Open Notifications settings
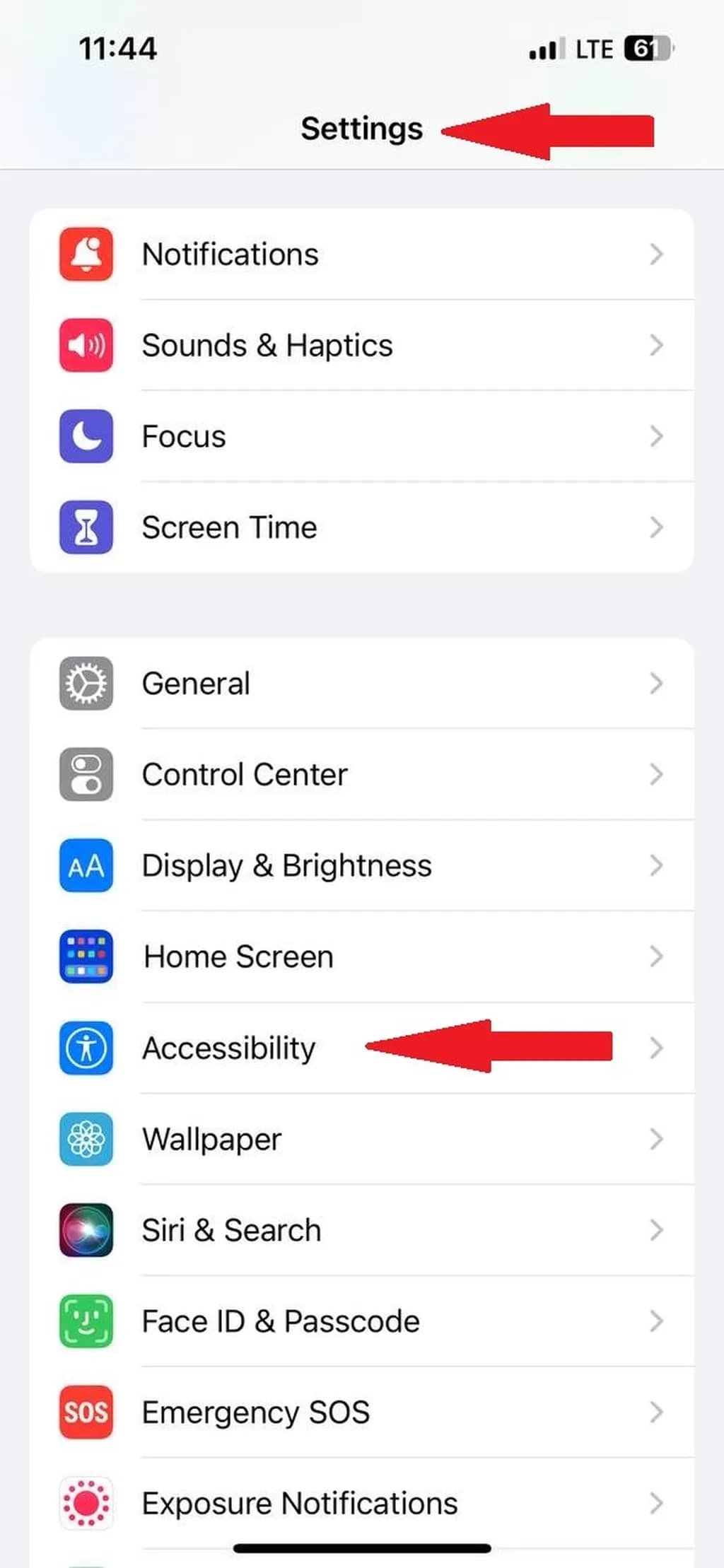The height and width of the screenshot is (1568, 724). coord(230,254)
